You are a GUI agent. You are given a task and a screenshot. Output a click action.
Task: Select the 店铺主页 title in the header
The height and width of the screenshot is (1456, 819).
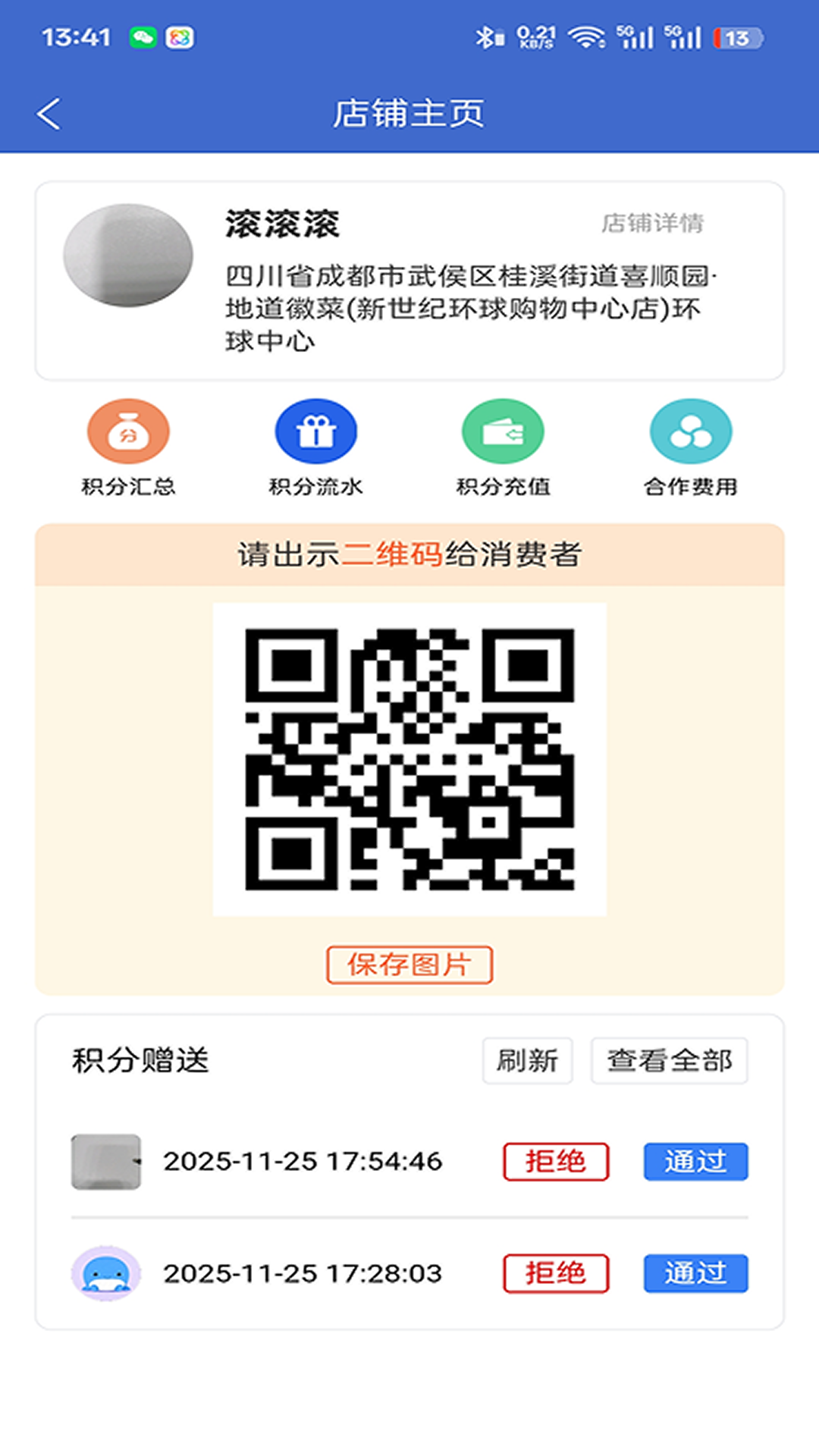(x=409, y=112)
